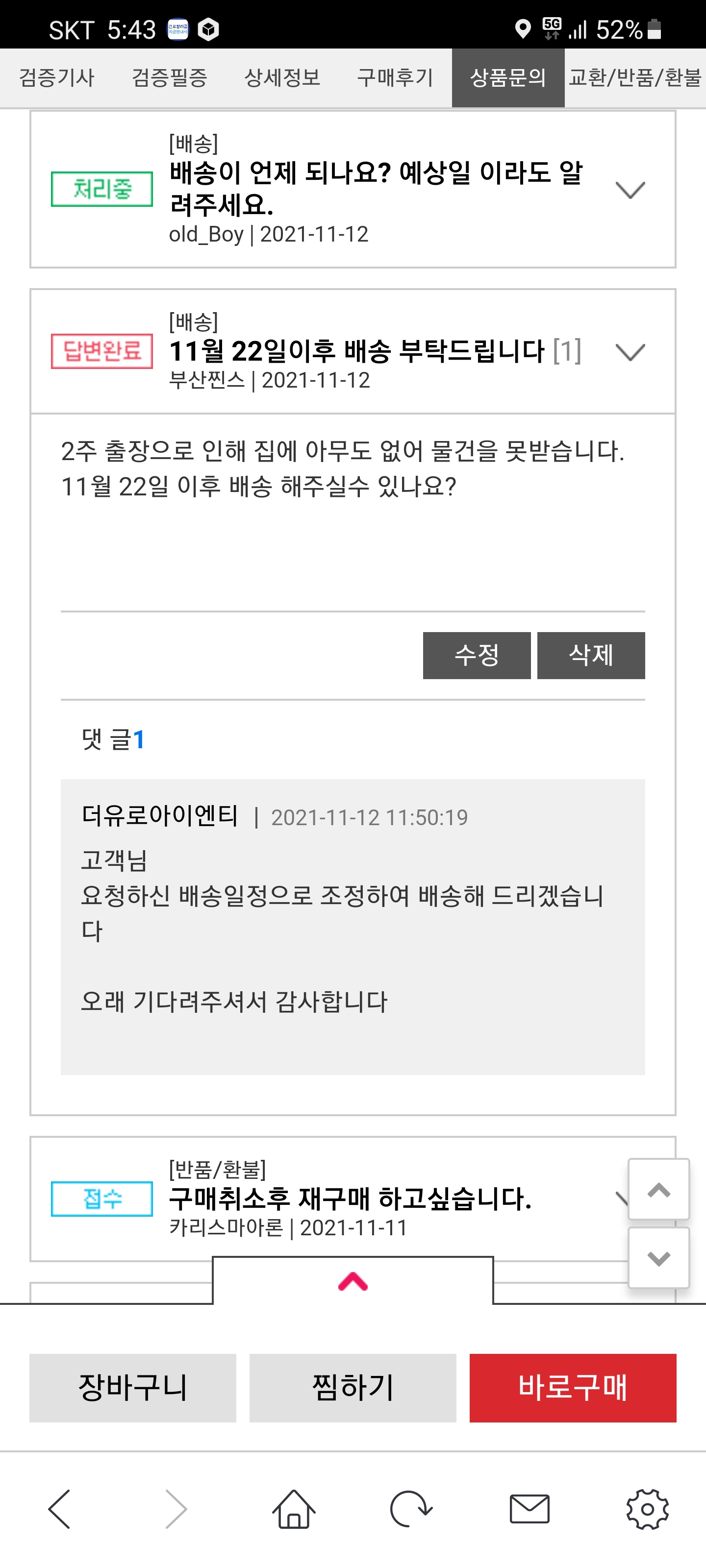Switch to the 검증필증 tab

pos(169,78)
